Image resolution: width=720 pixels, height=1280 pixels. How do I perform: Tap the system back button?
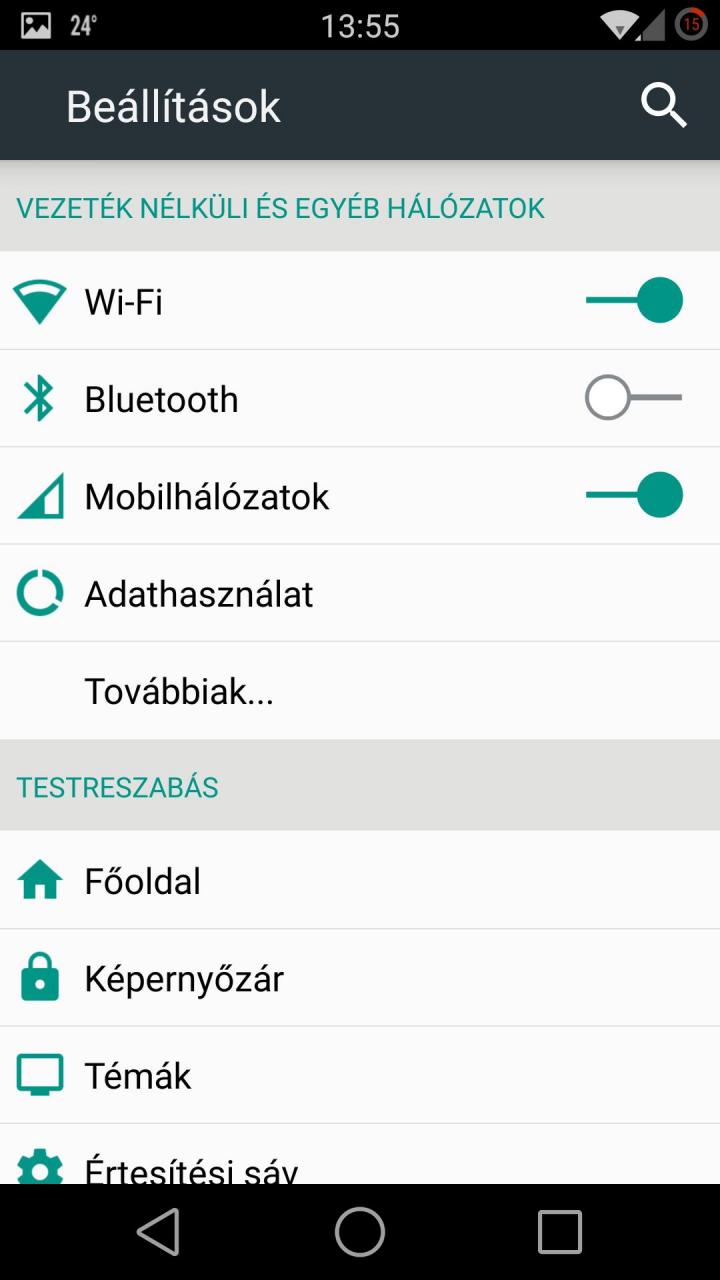[159, 1232]
